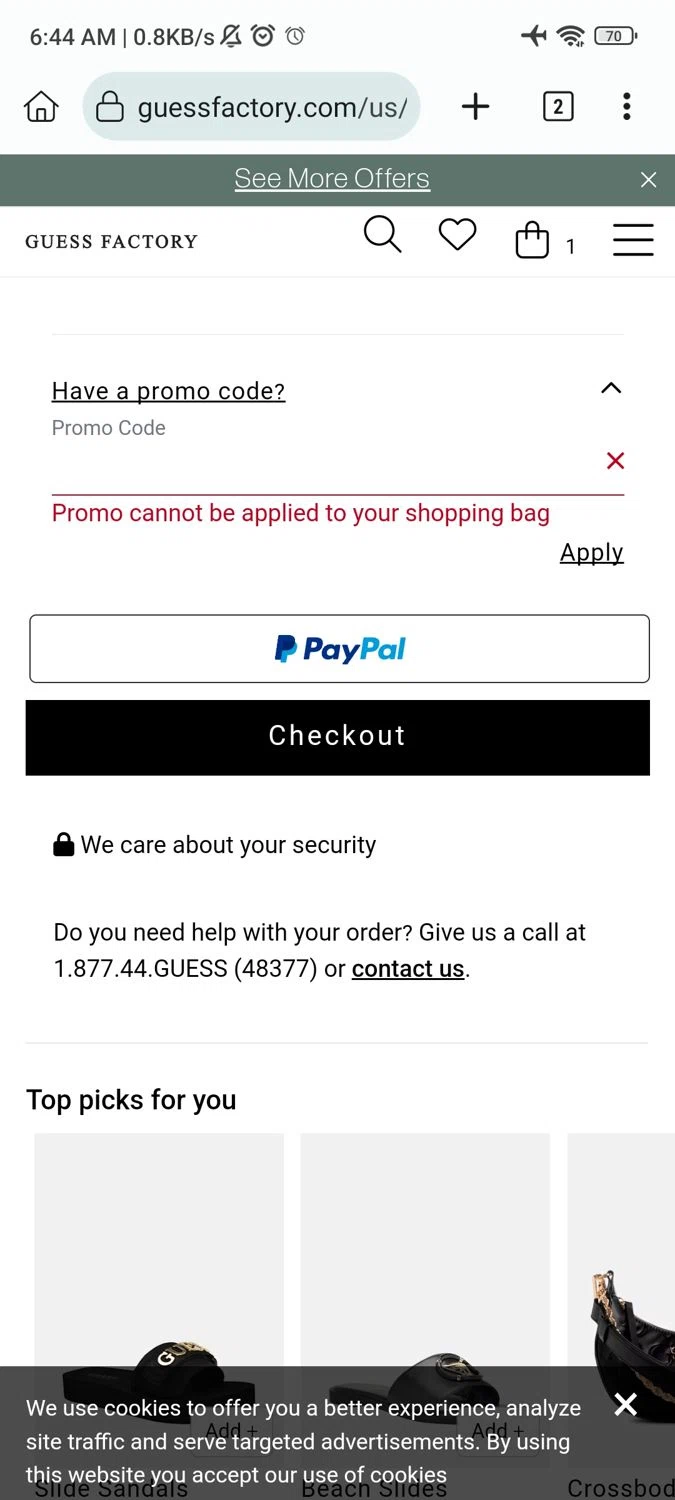The image size is (675, 1500).
Task: Go to the Guess Factory homepage logo
Action: tap(111, 241)
